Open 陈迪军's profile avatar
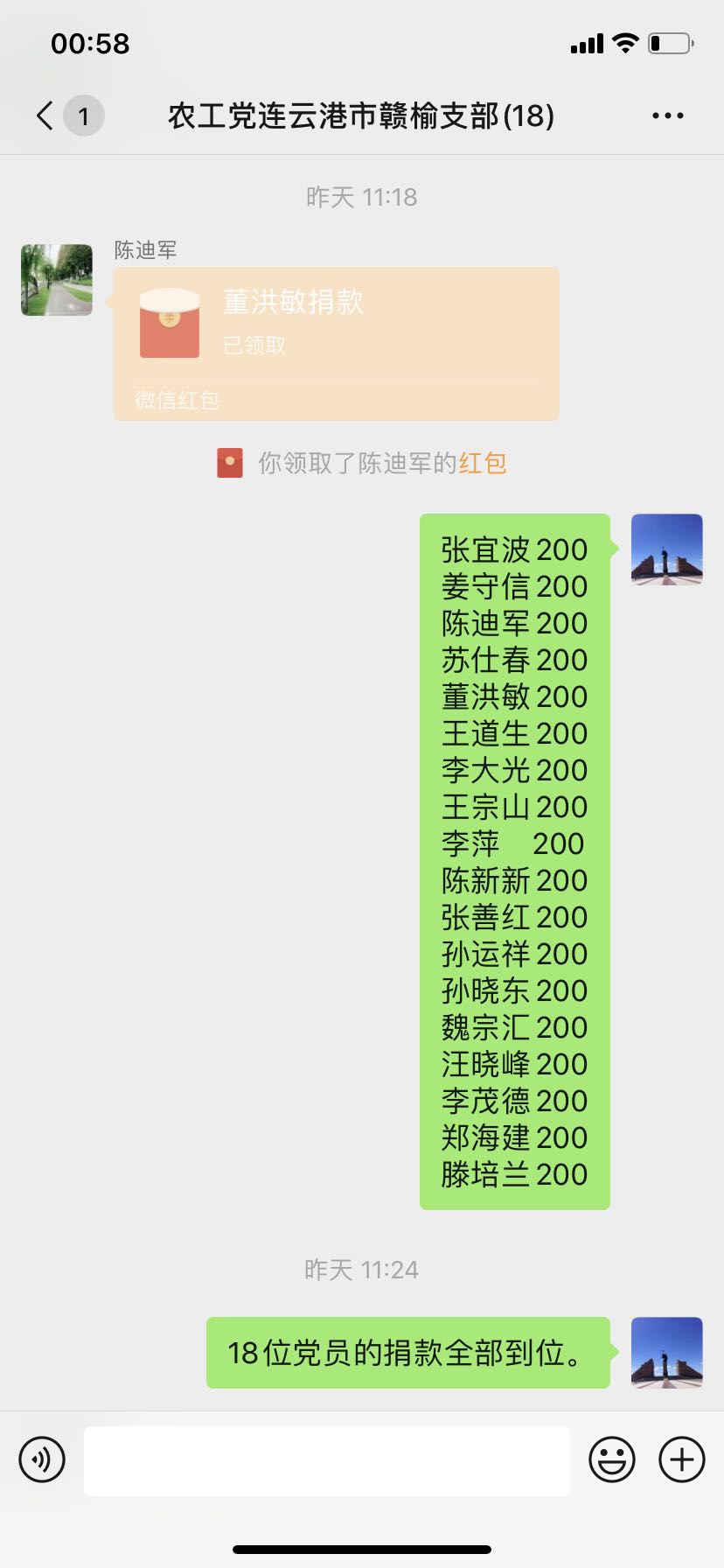724x1568 pixels. point(57,280)
